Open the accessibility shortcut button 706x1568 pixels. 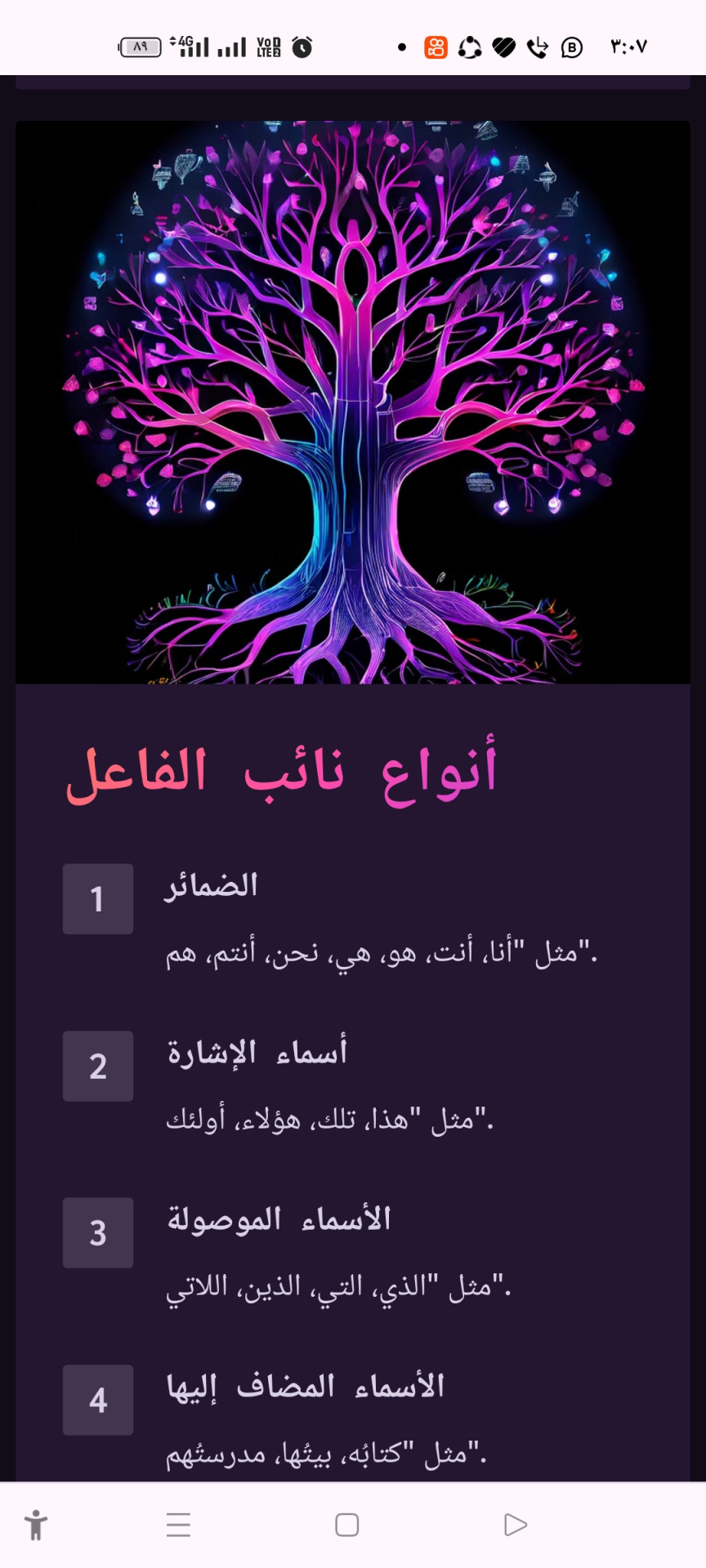36,1525
